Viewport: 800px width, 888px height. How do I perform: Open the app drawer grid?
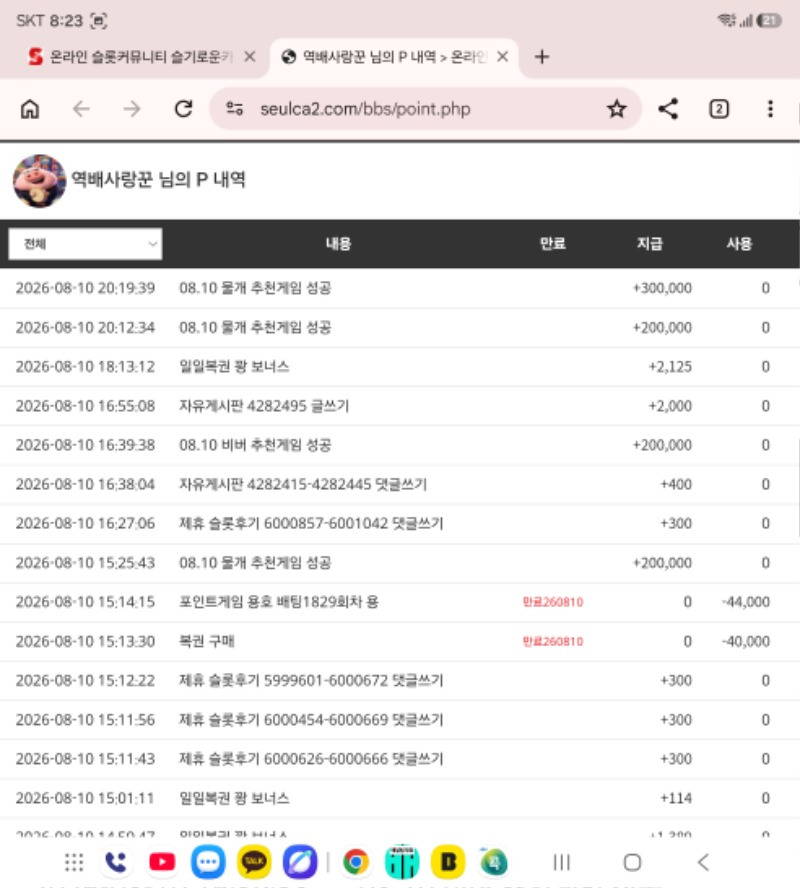(x=74, y=862)
